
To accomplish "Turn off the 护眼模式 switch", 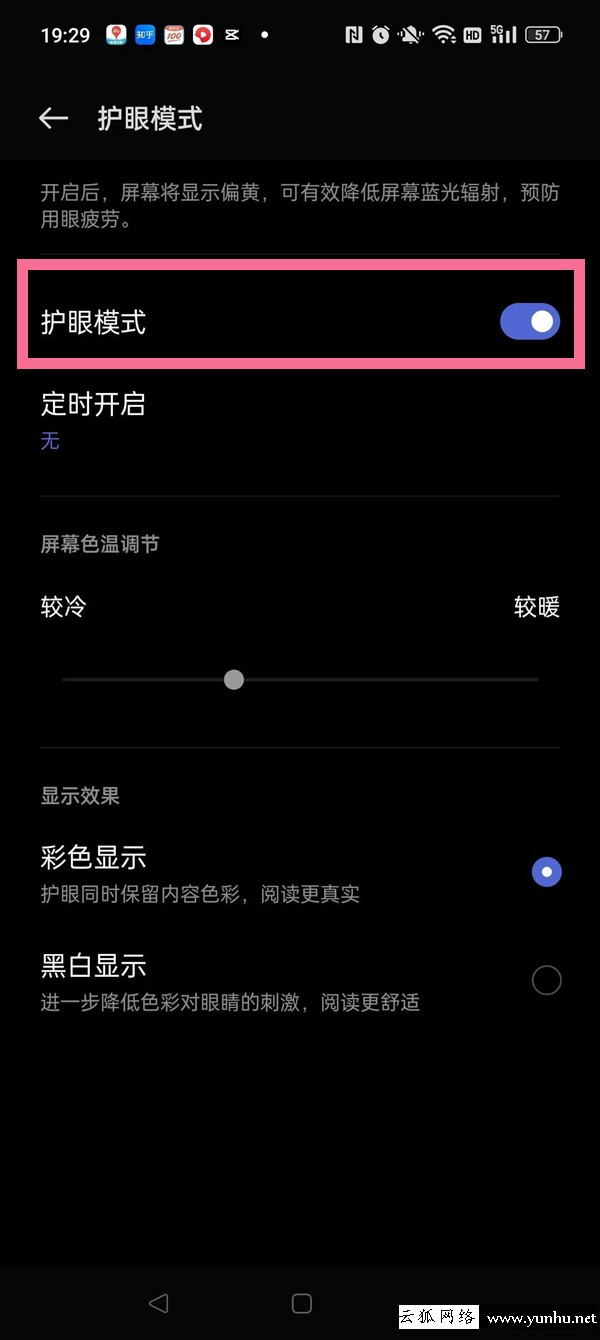I will pyautogui.click(x=529, y=321).
